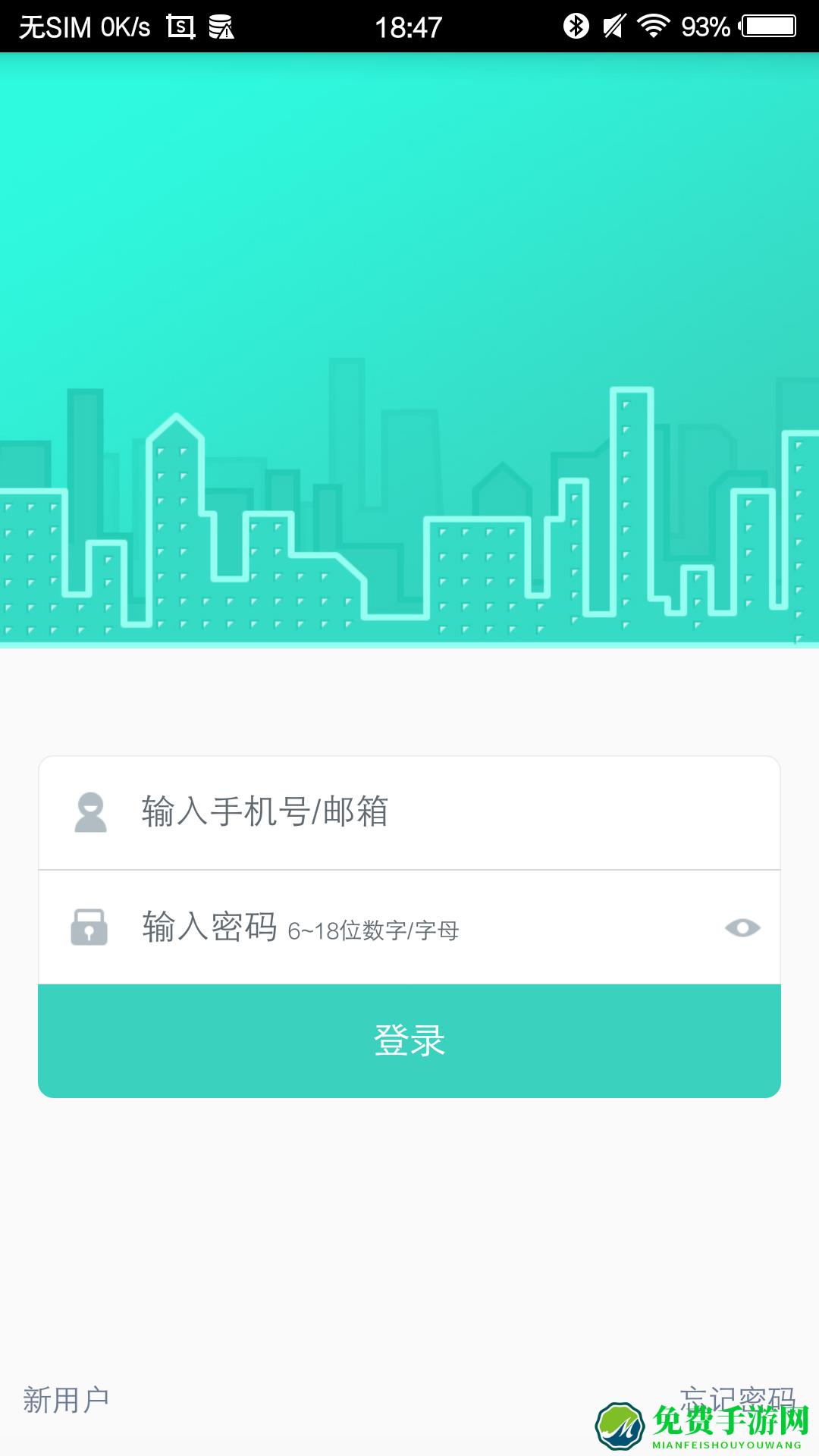Click the person icon in username field
819x1456 pixels.
91,813
